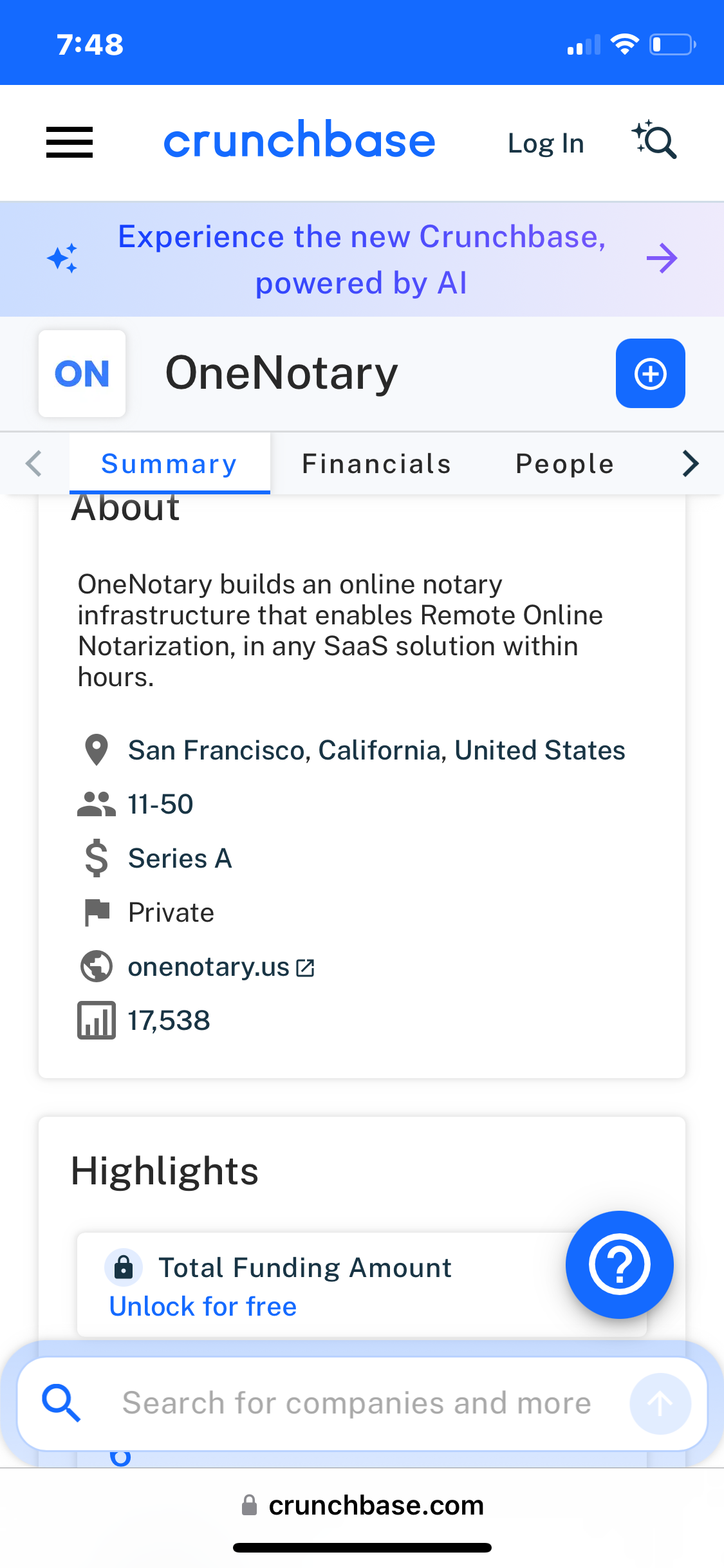
Task: Show next tabs with right chevron
Action: 691,463
